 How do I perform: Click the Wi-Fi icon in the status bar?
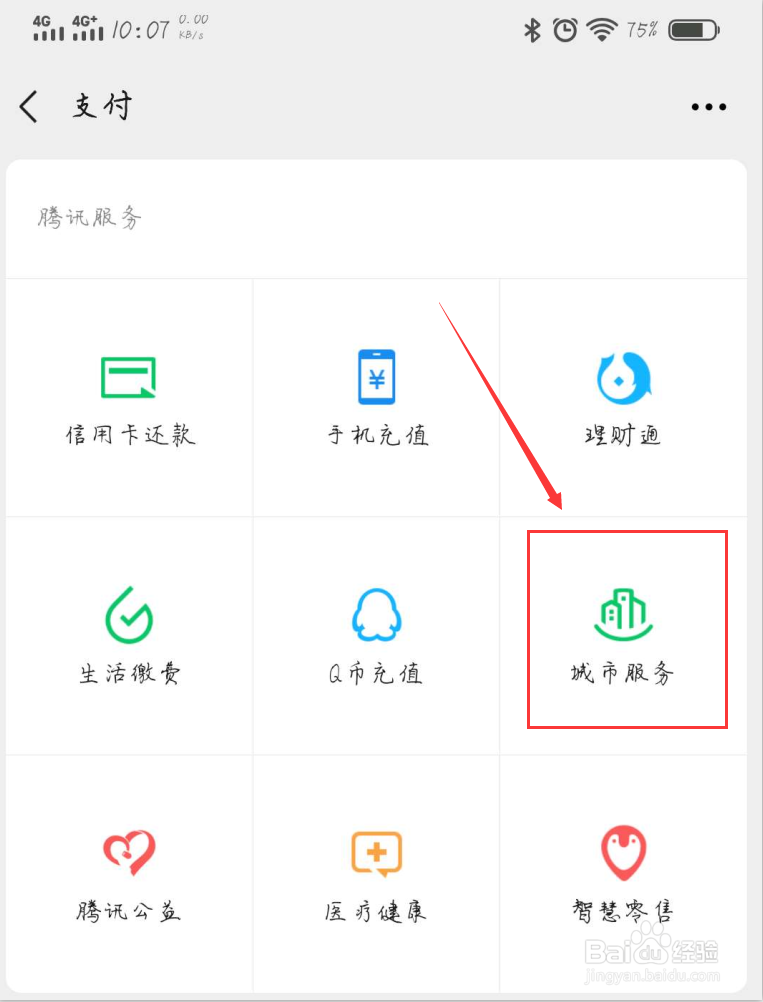tap(600, 30)
